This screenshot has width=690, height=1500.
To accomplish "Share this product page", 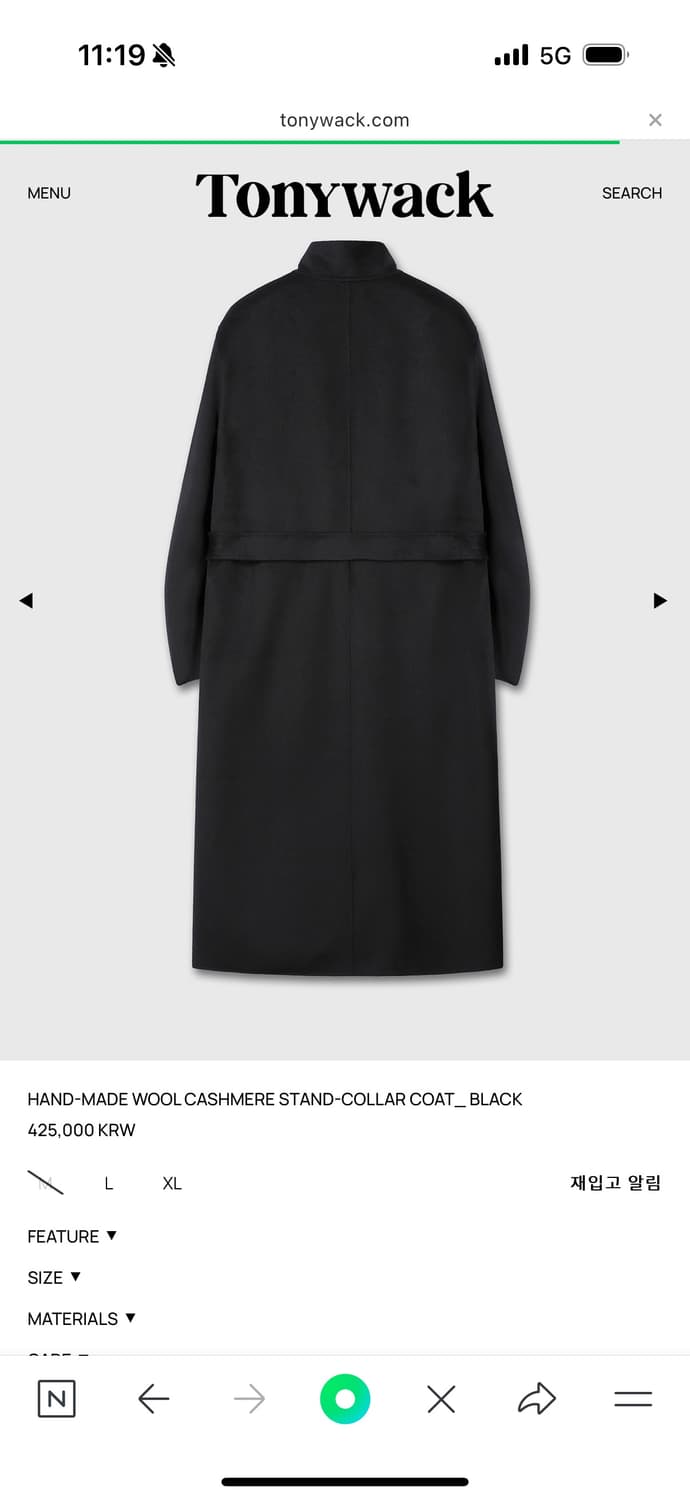I will pyautogui.click(x=537, y=1399).
